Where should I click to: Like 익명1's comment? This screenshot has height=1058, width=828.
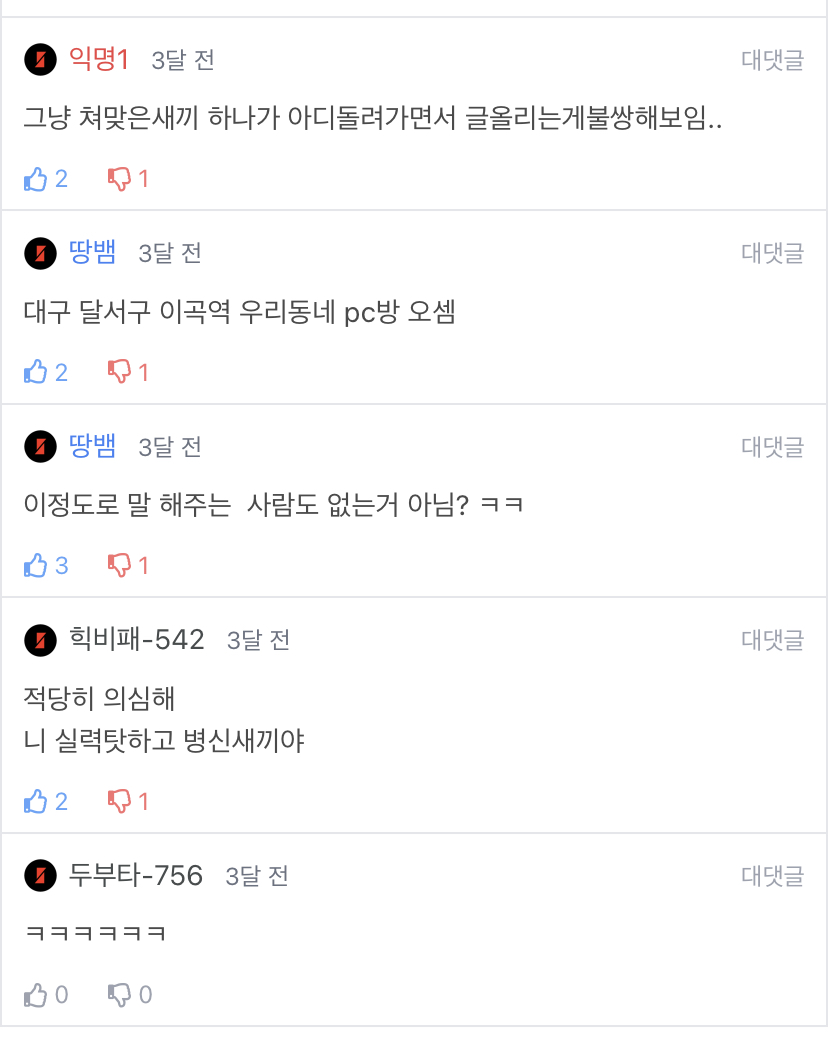pos(37,179)
